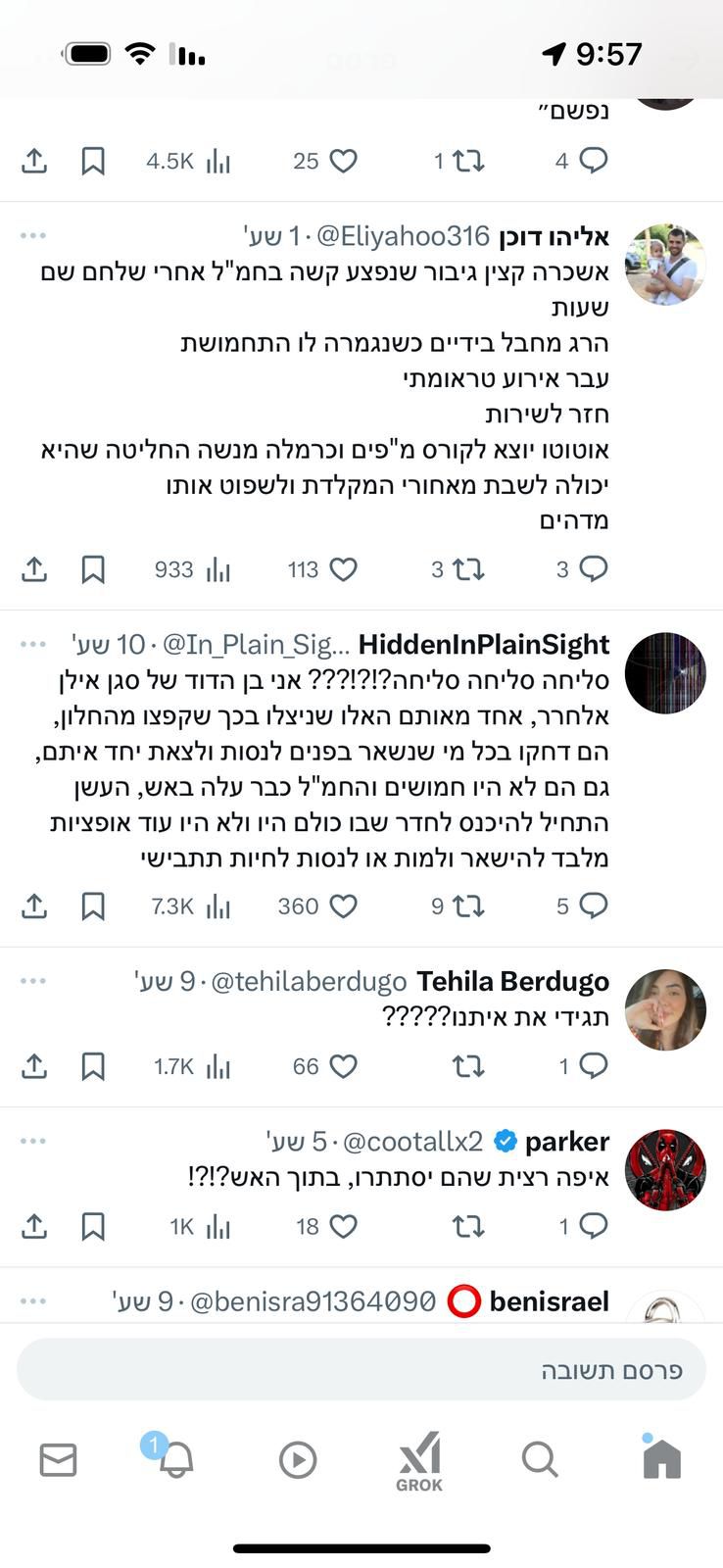Open HiddenInPlainSight's avatar
Viewport: 723px width, 1568px height.
point(665,673)
